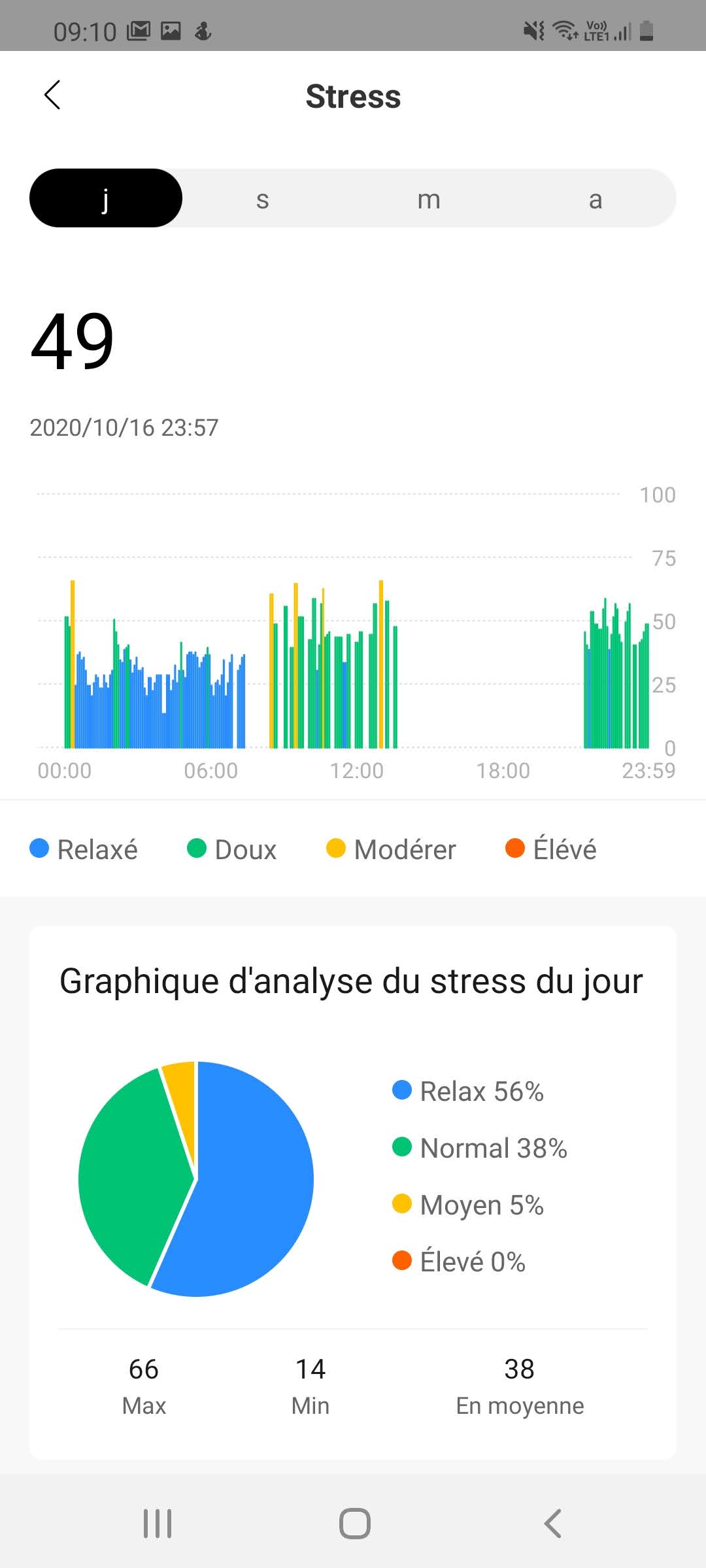Switch to the 's' week tab
This screenshot has width=706, height=1568.
262,199
